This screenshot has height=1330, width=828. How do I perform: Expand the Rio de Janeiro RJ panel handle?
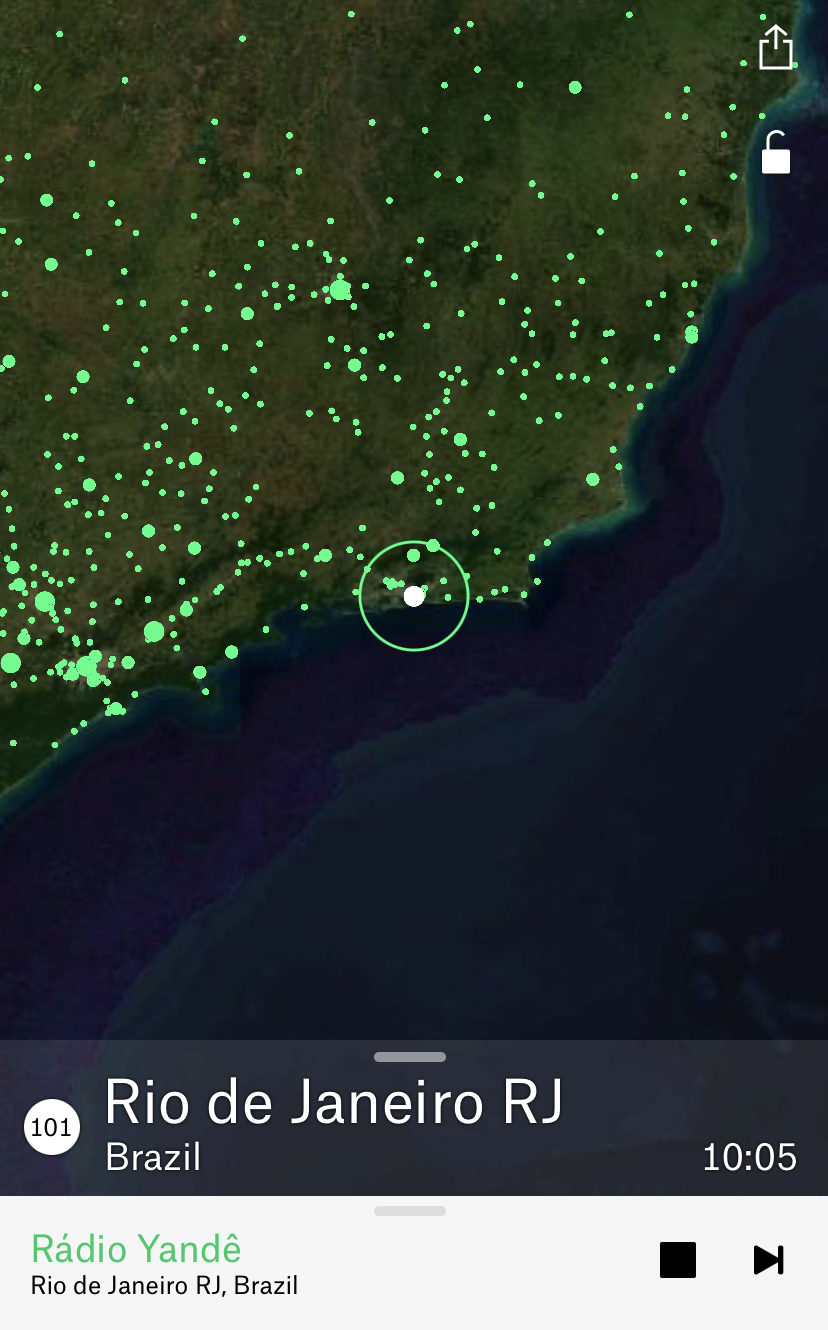coord(410,1057)
